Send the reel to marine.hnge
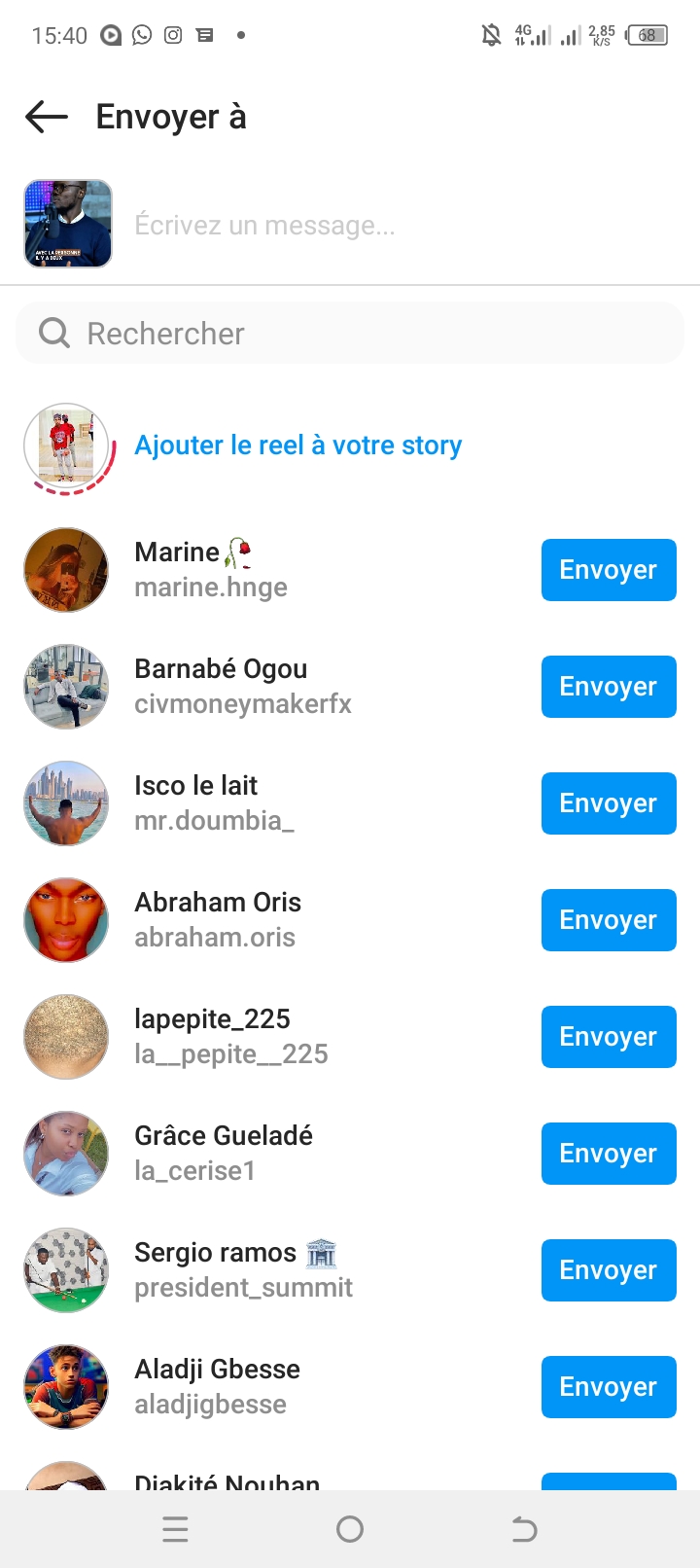700x1568 pixels. [608, 570]
